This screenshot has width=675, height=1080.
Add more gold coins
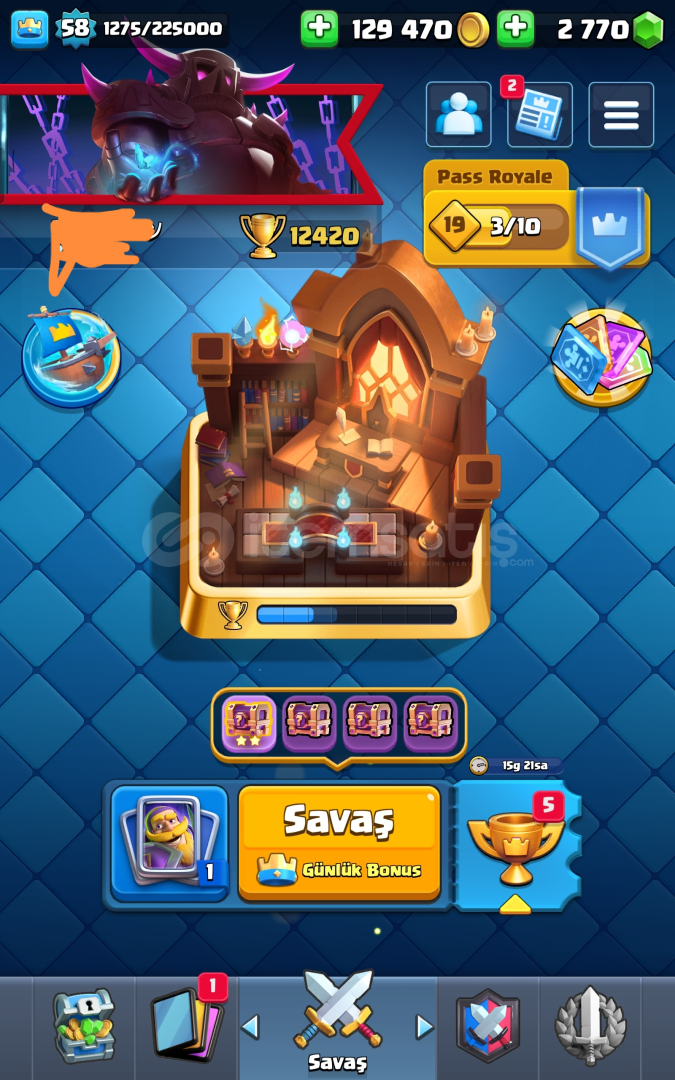tap(320, 29)
